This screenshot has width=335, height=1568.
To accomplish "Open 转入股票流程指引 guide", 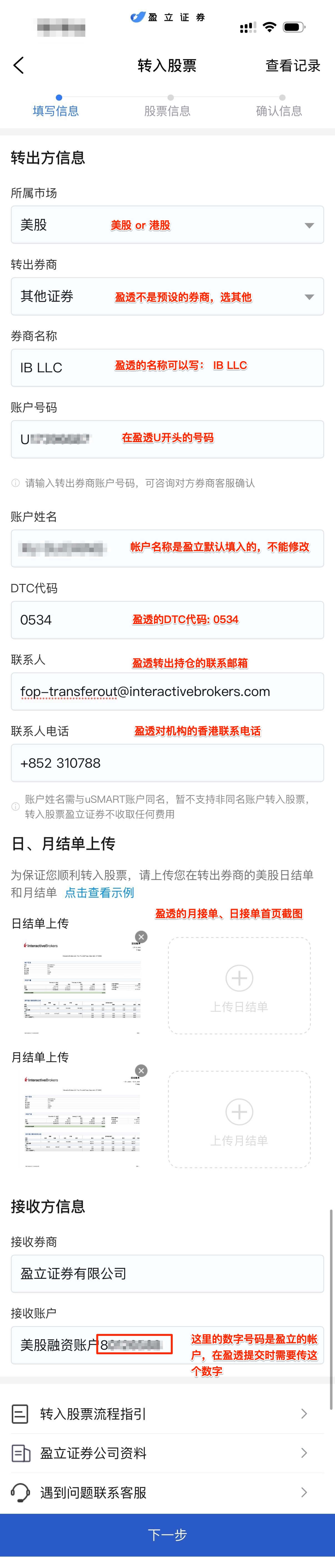I will point(167,1413).
